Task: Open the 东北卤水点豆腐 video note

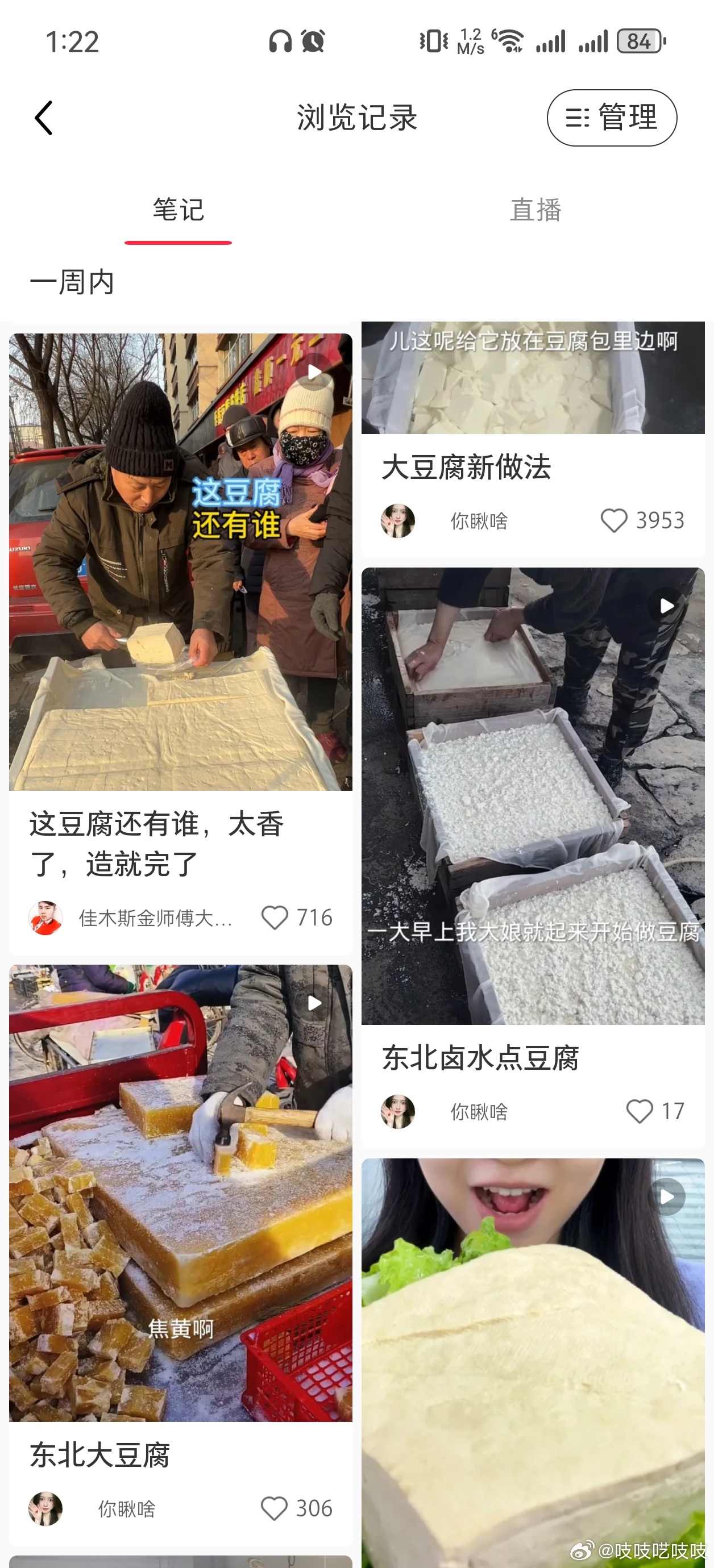Action: pos(533,795)
